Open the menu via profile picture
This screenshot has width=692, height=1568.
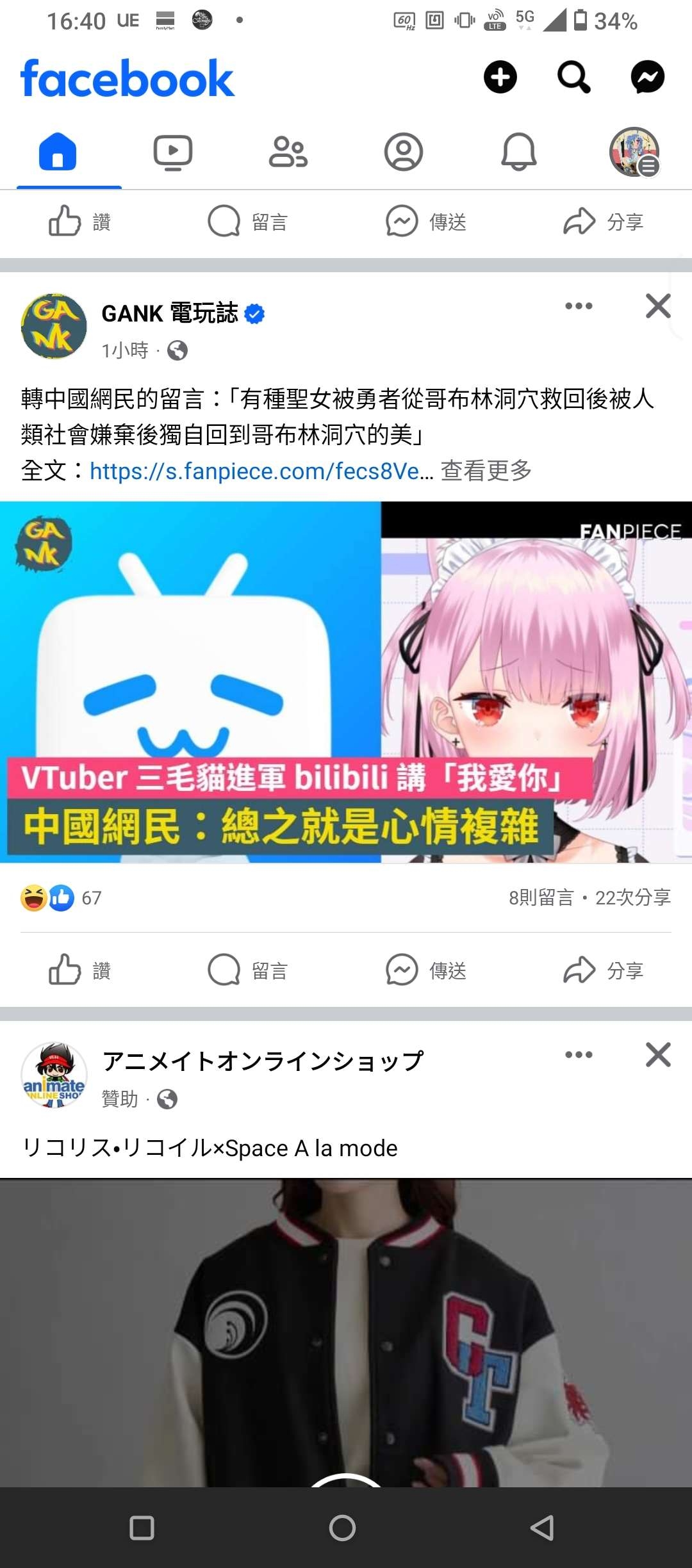point(634,152)
